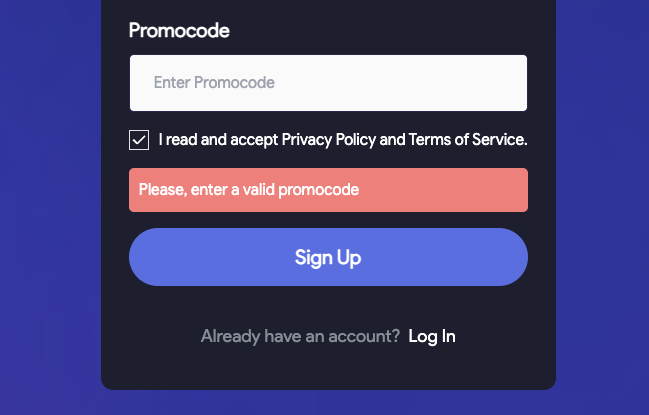
Task: Open the Log In link
Action: [x=432, y=337]
